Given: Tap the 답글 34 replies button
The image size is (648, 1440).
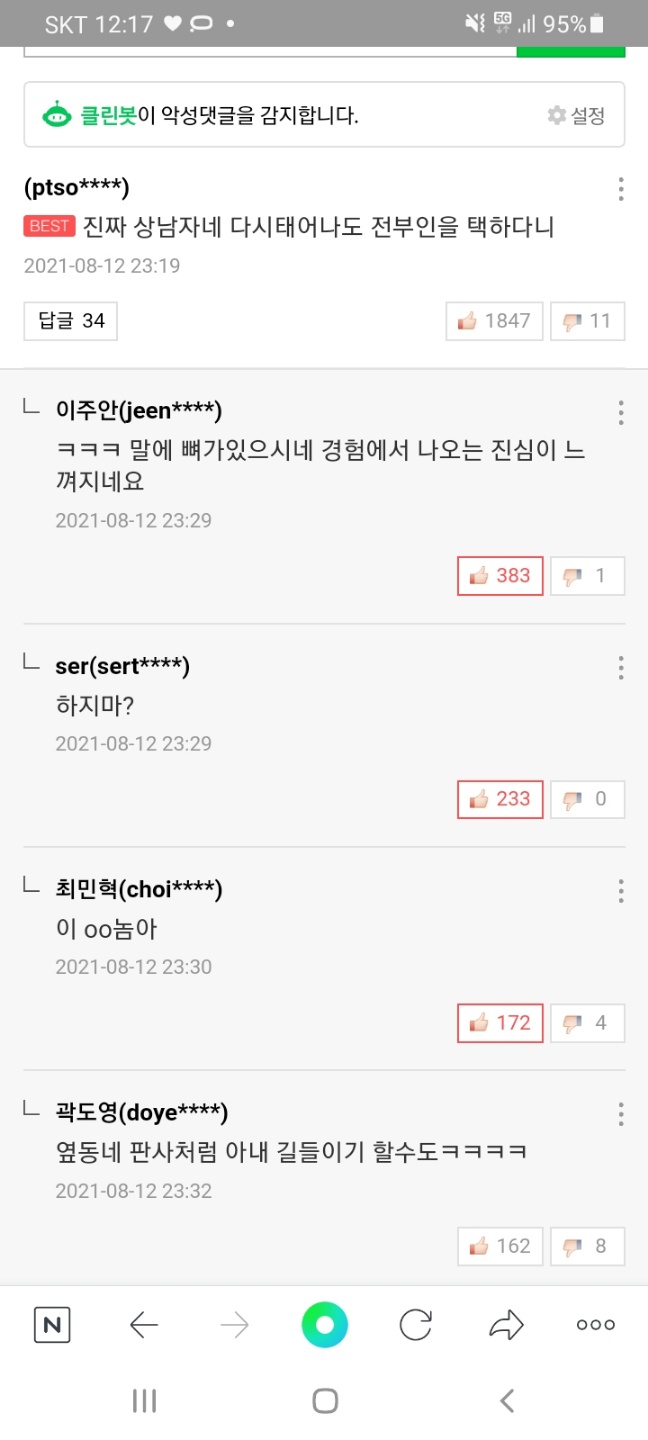Looking at the screenshot, I should tap(71, 321).
